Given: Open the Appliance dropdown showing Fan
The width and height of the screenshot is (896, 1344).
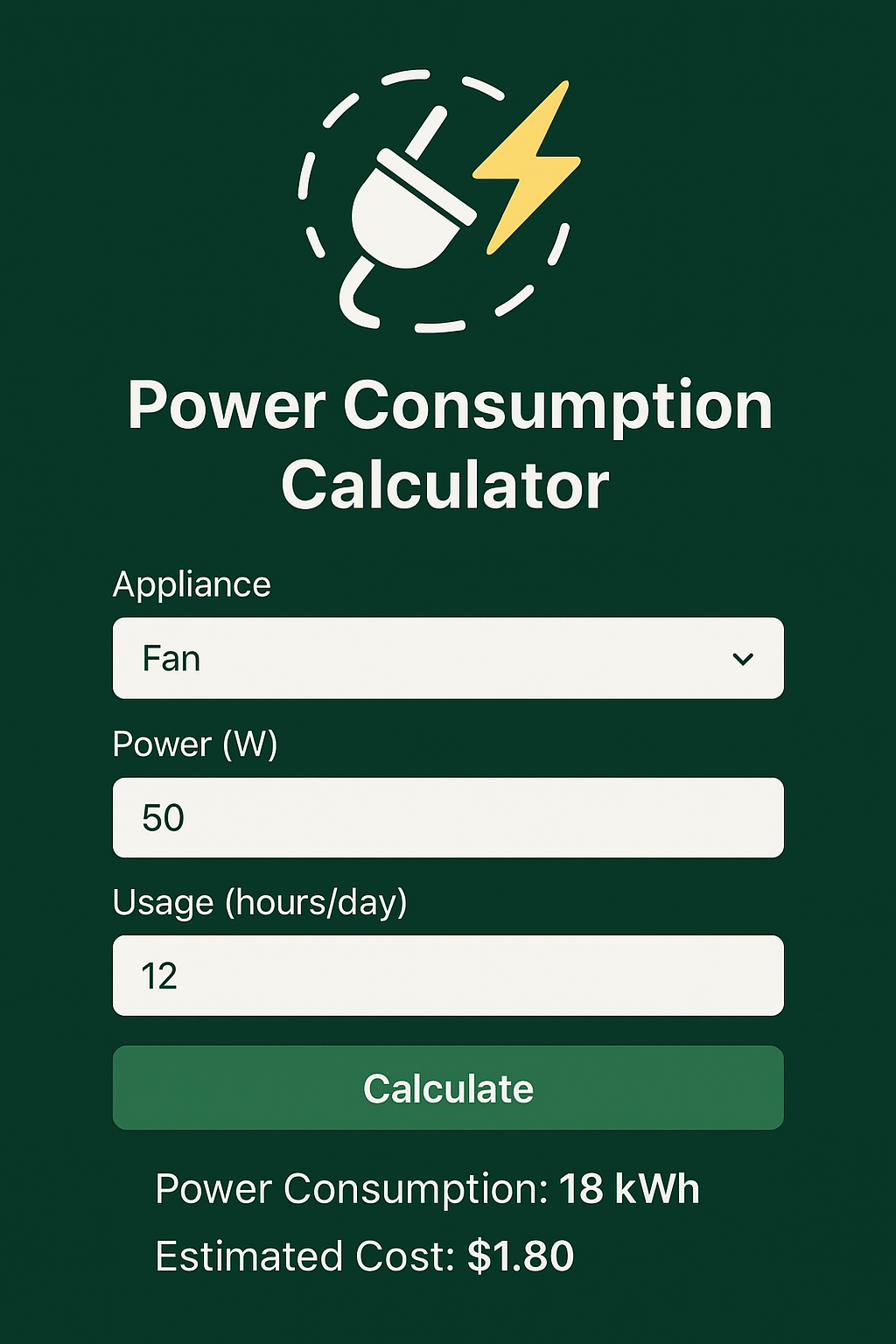Looking at the screenshot, I should [448, 658].
